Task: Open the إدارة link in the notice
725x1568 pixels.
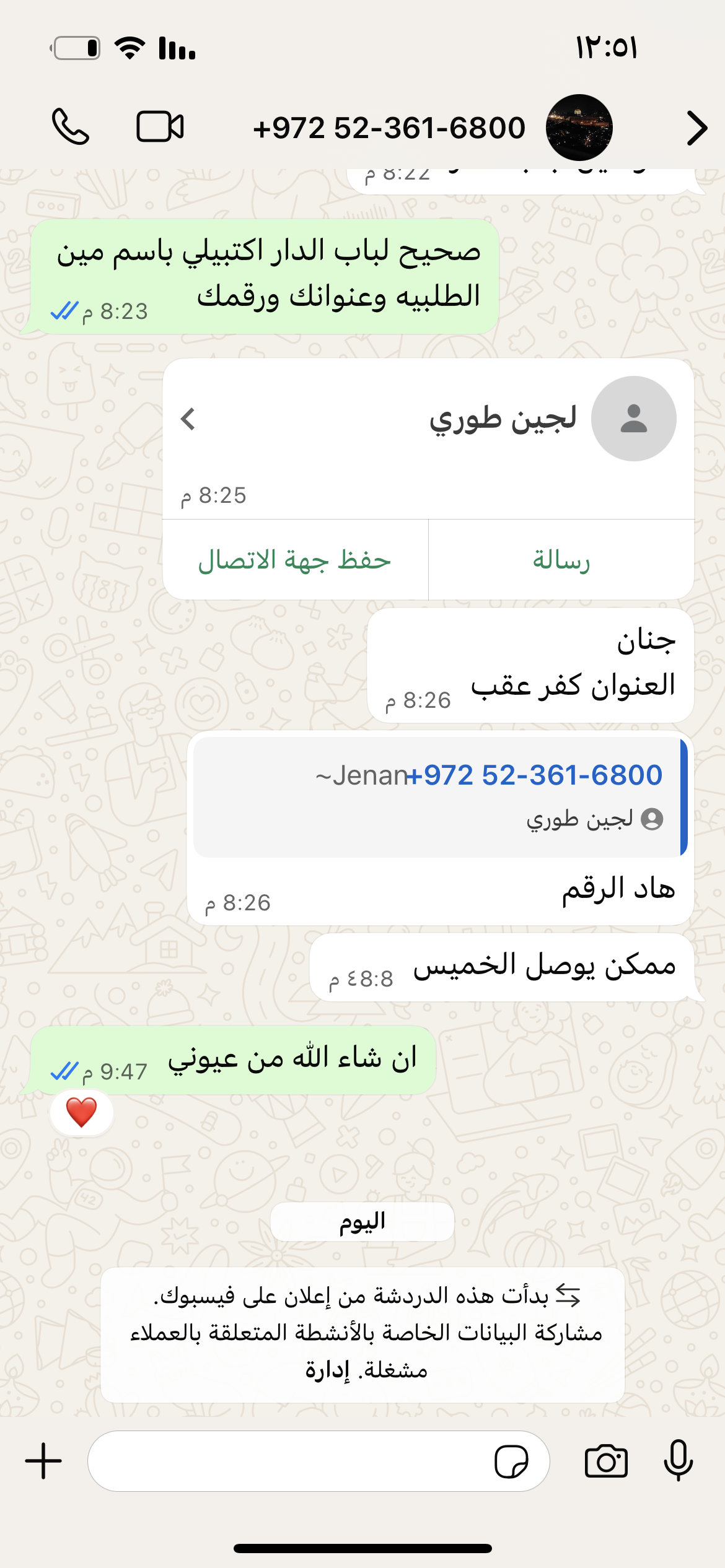Action: [x=327, y=1370]
